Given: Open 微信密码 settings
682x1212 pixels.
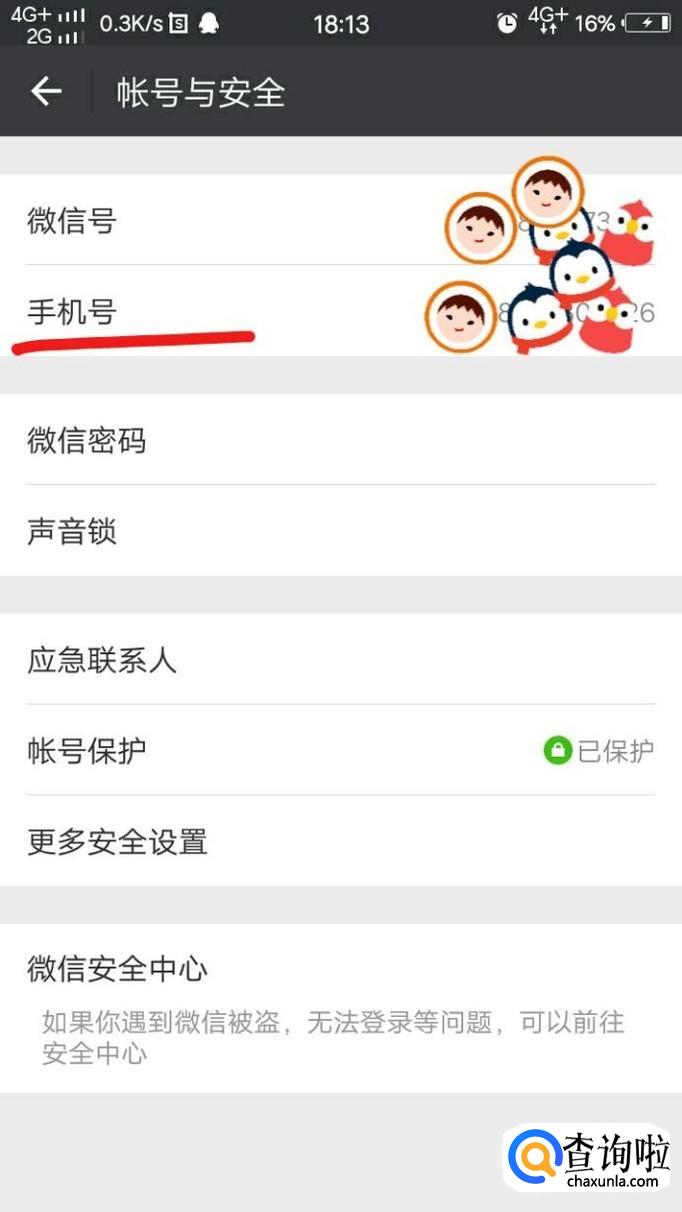Looking at the screenshot, I should click(x=87, y=440).
